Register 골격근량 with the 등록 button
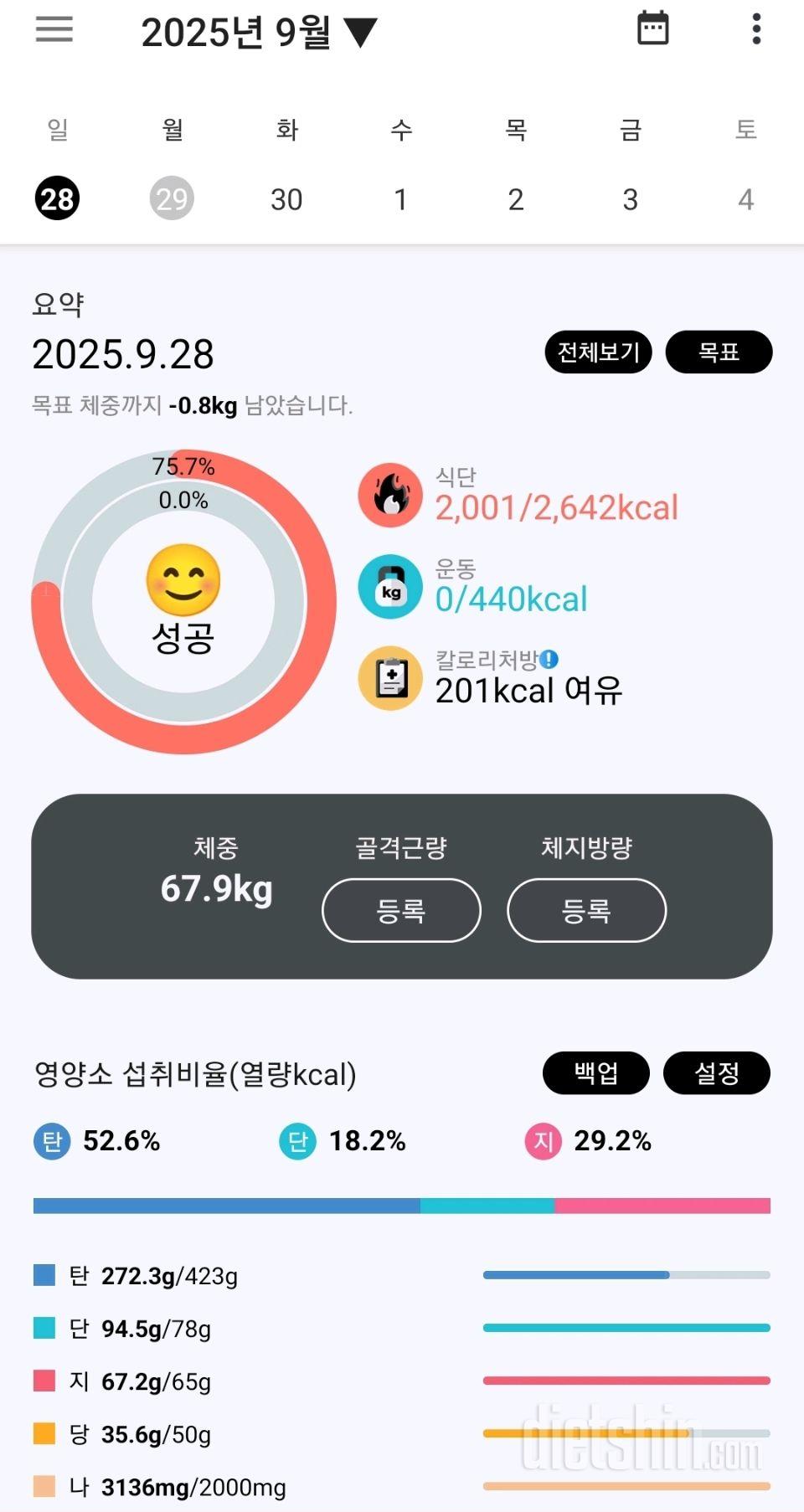Viewport: 804px width, 1512px height. [401, 910]
